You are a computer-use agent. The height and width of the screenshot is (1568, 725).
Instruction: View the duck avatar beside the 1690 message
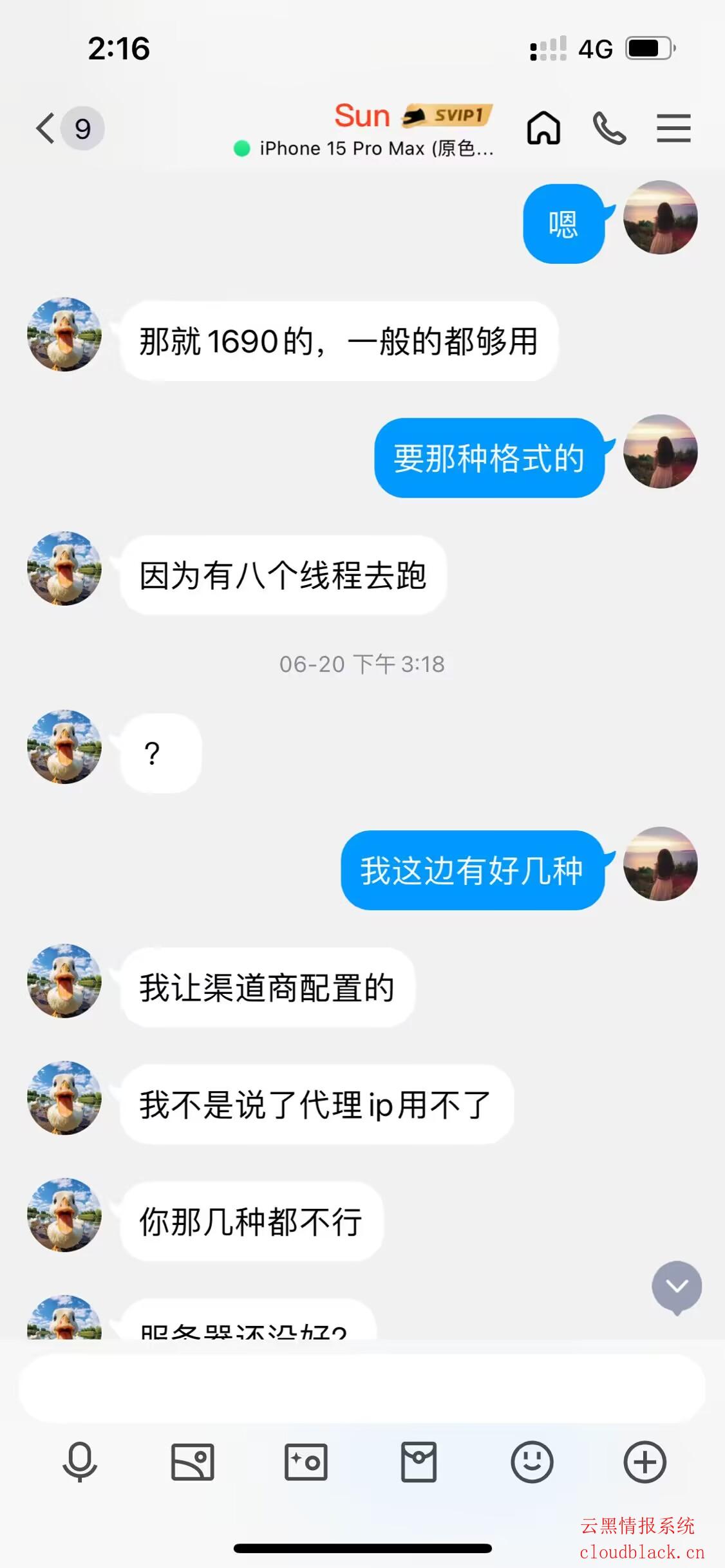click(64, 334)
